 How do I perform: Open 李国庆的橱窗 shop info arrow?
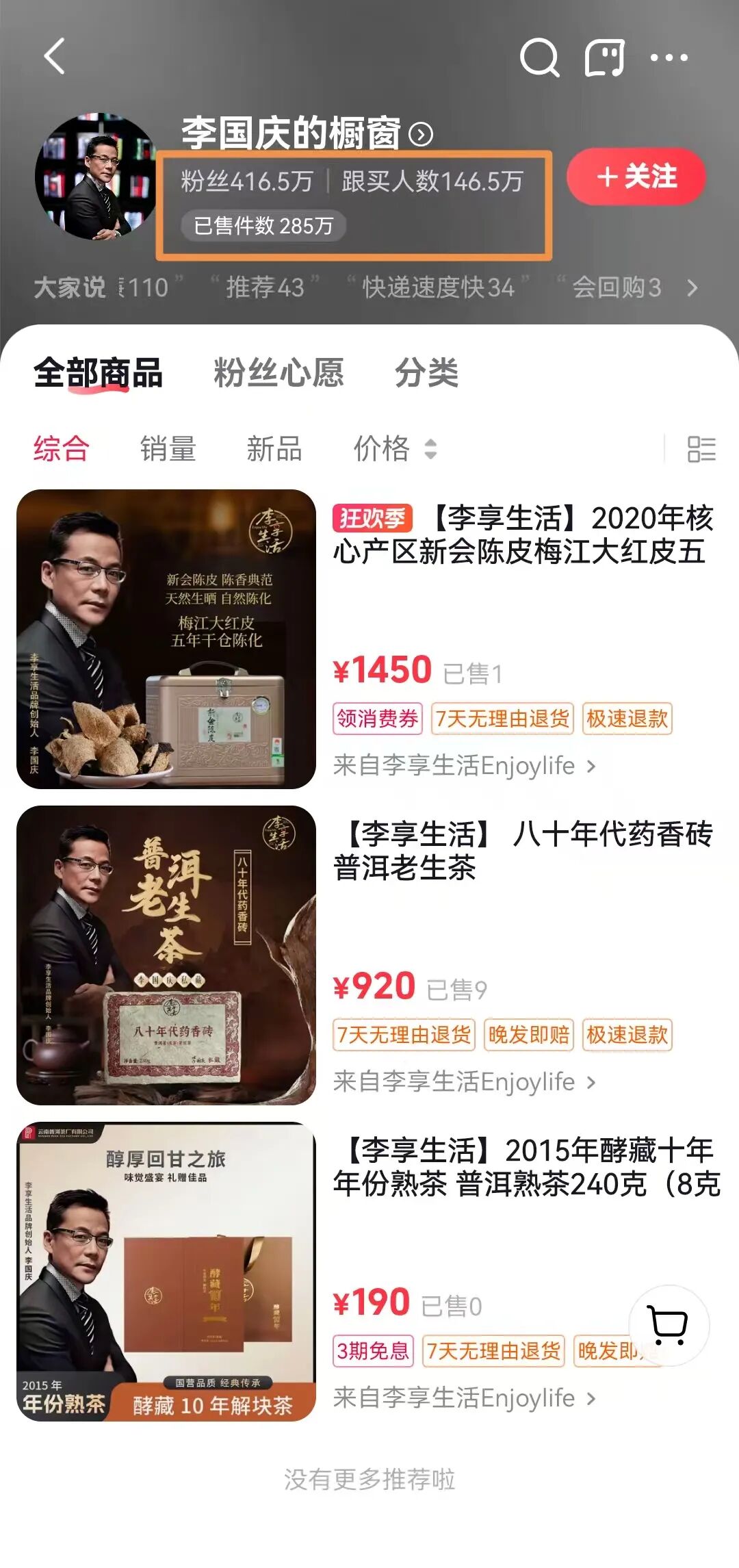421,134
